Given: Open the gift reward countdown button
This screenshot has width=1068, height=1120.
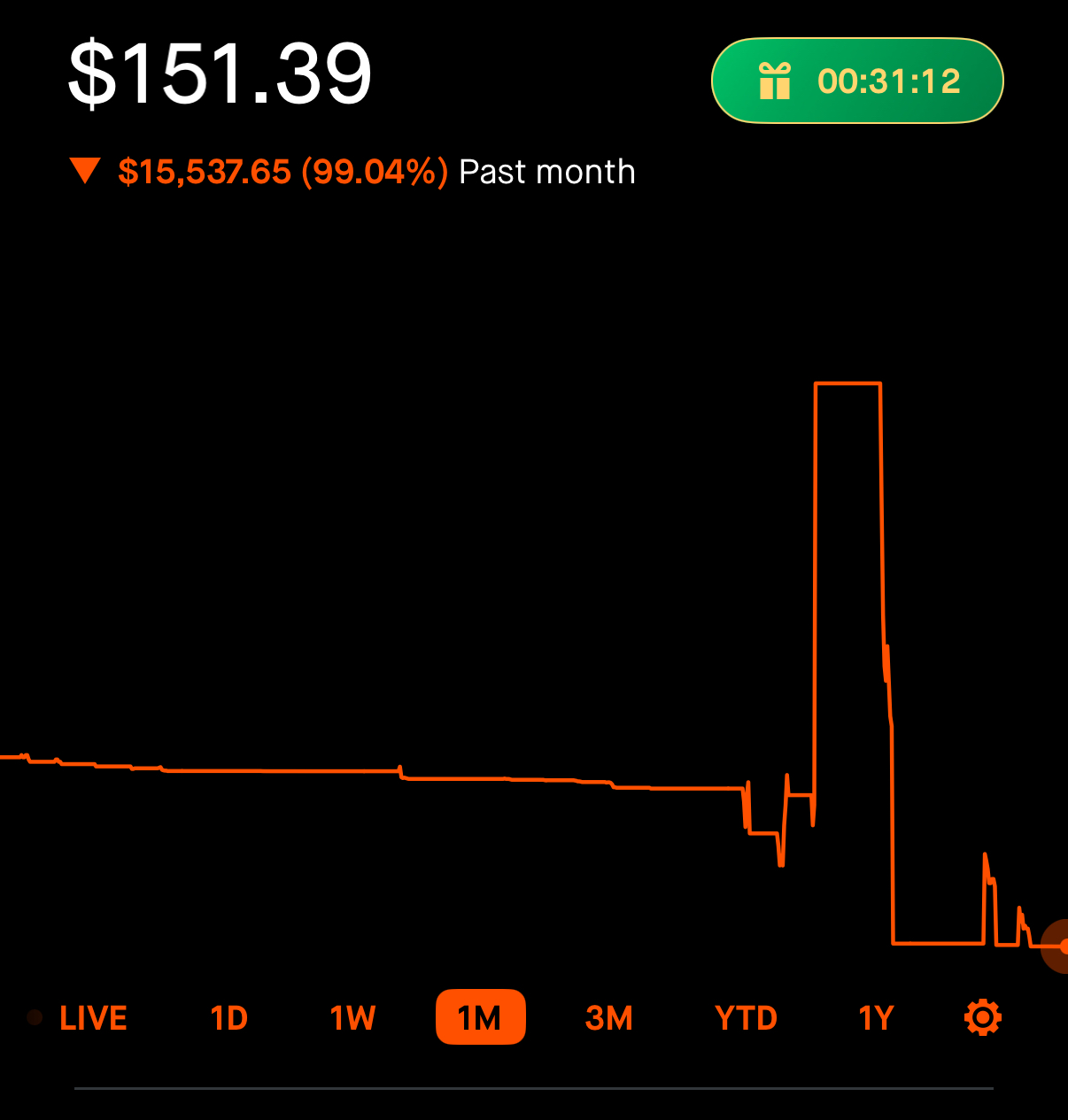Looking at the screenshot, I should pyautogui.click(x=857, y=81).
